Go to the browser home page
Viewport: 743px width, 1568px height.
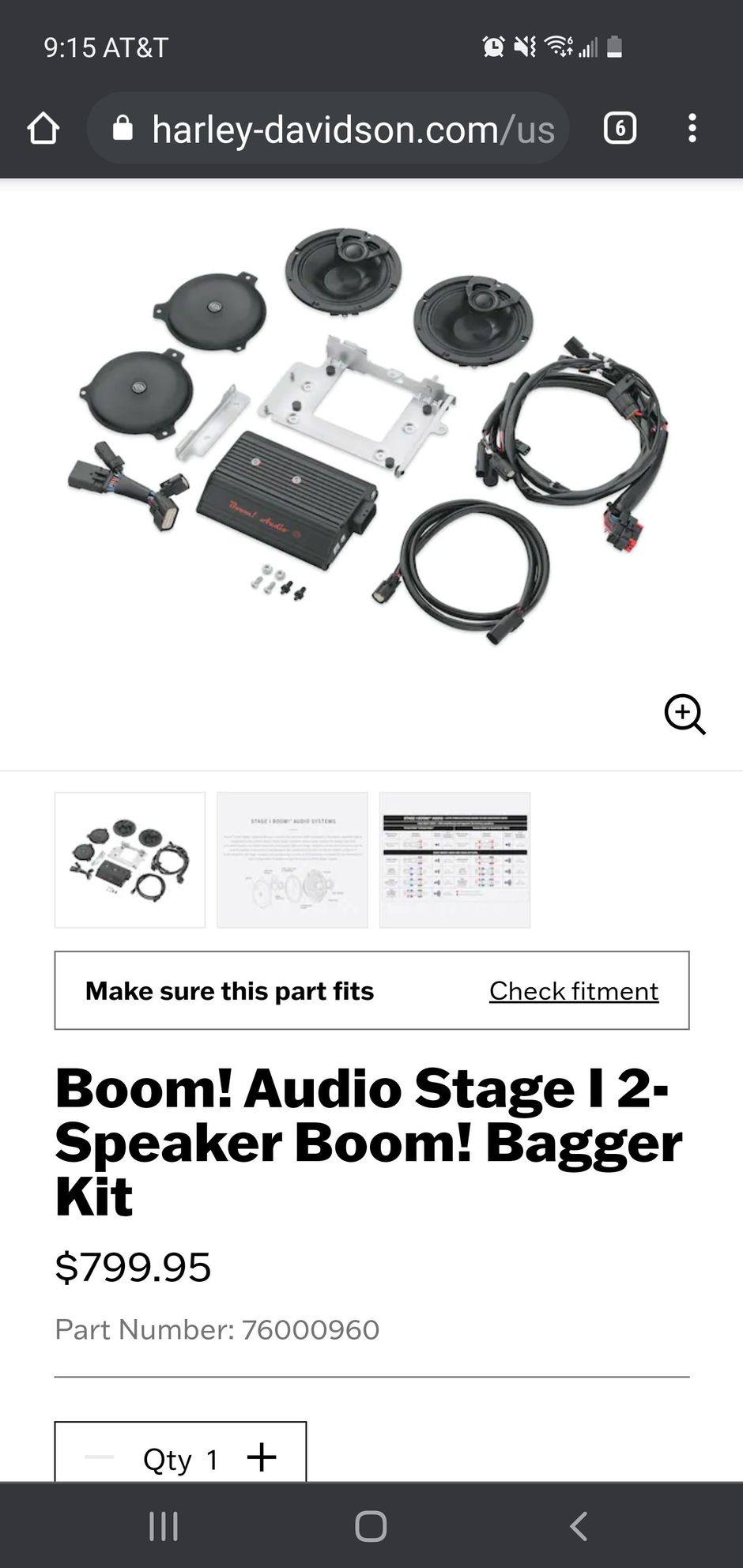pyautogui.click(x=43, y=129)
